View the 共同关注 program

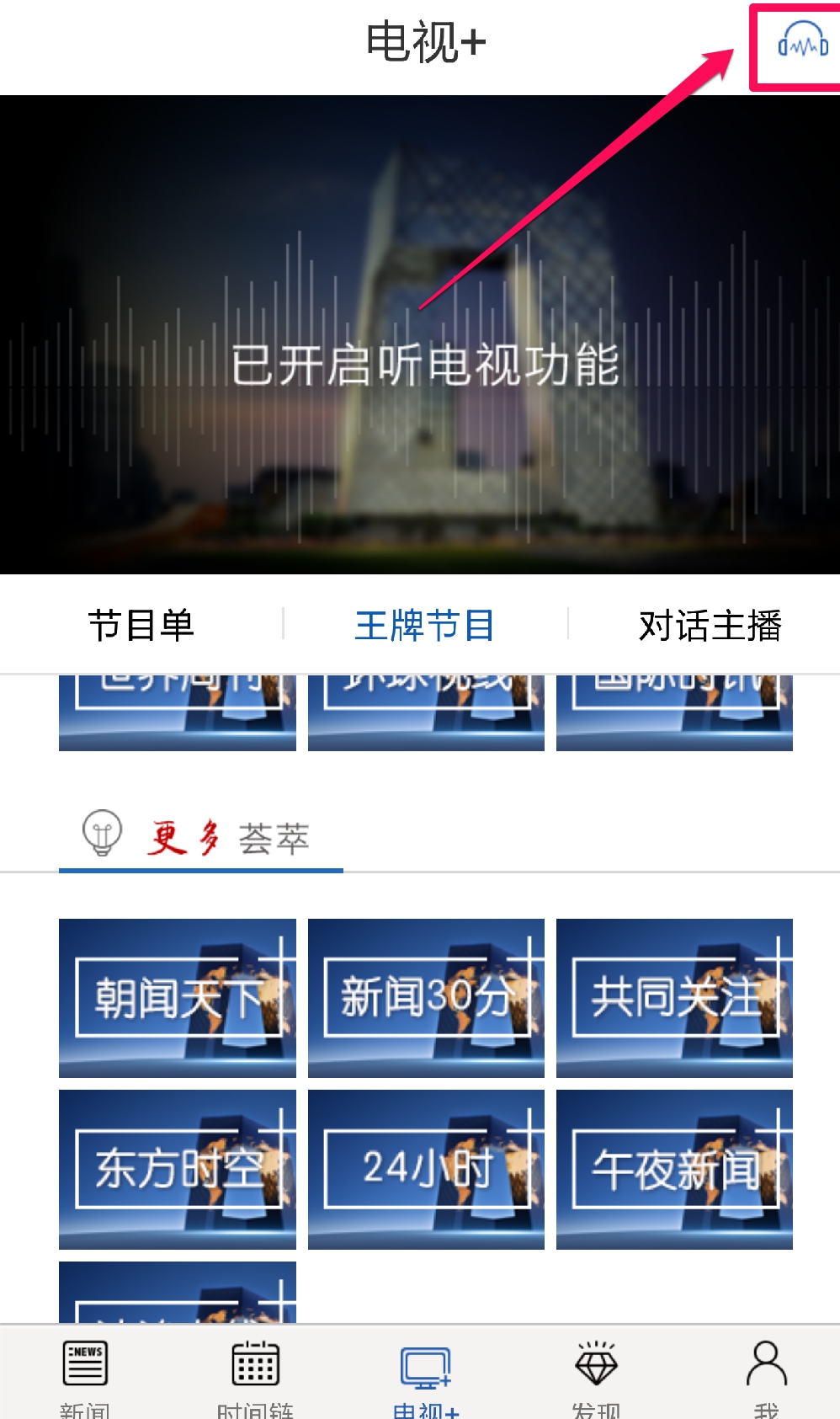pyautogui.click(x=674, y=998)
